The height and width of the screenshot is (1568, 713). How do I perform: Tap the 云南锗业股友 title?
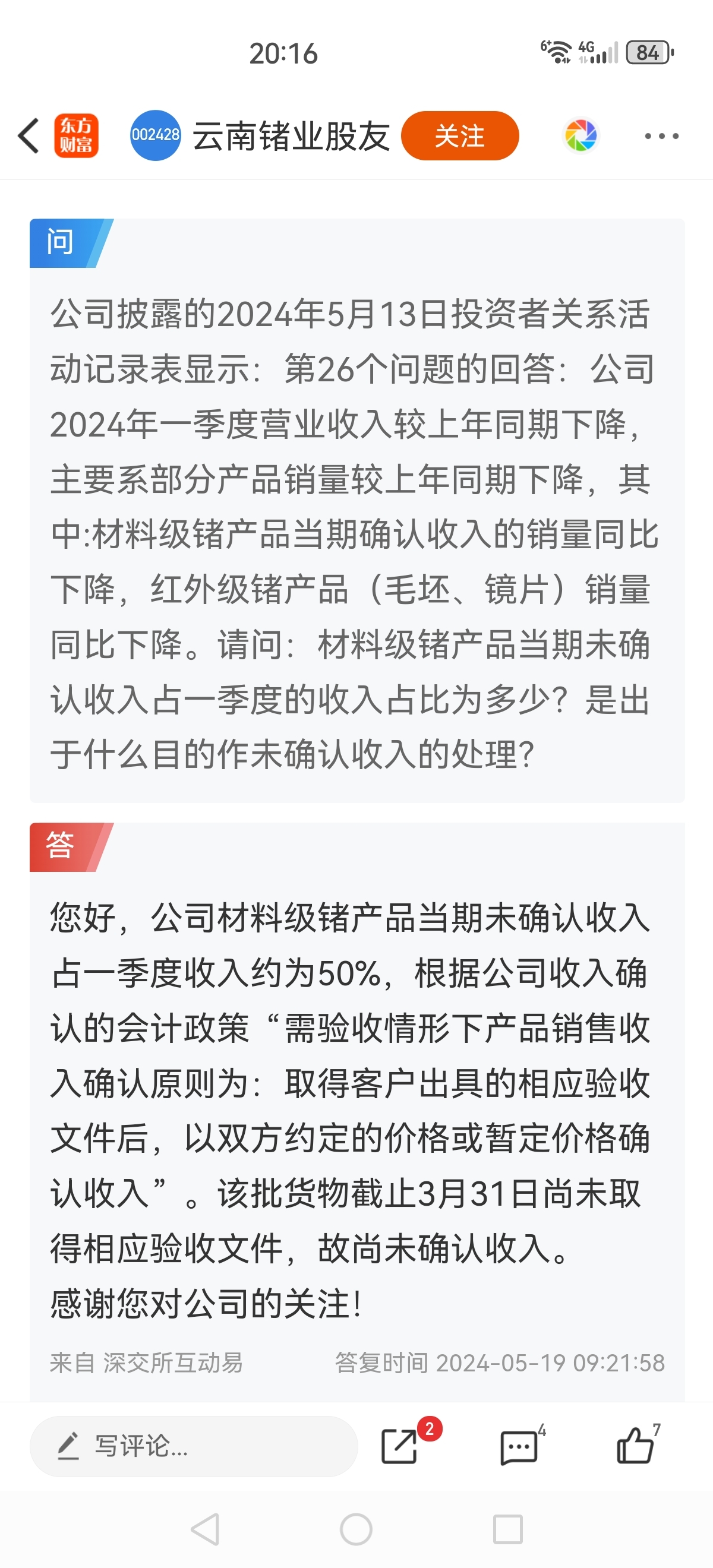[291, 137]
